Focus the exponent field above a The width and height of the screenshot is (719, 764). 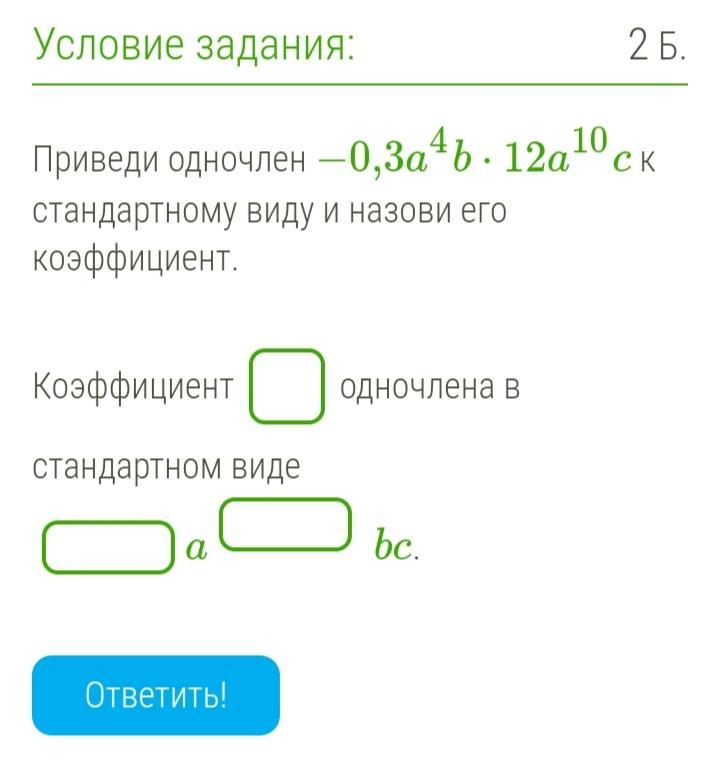(286, 525)
